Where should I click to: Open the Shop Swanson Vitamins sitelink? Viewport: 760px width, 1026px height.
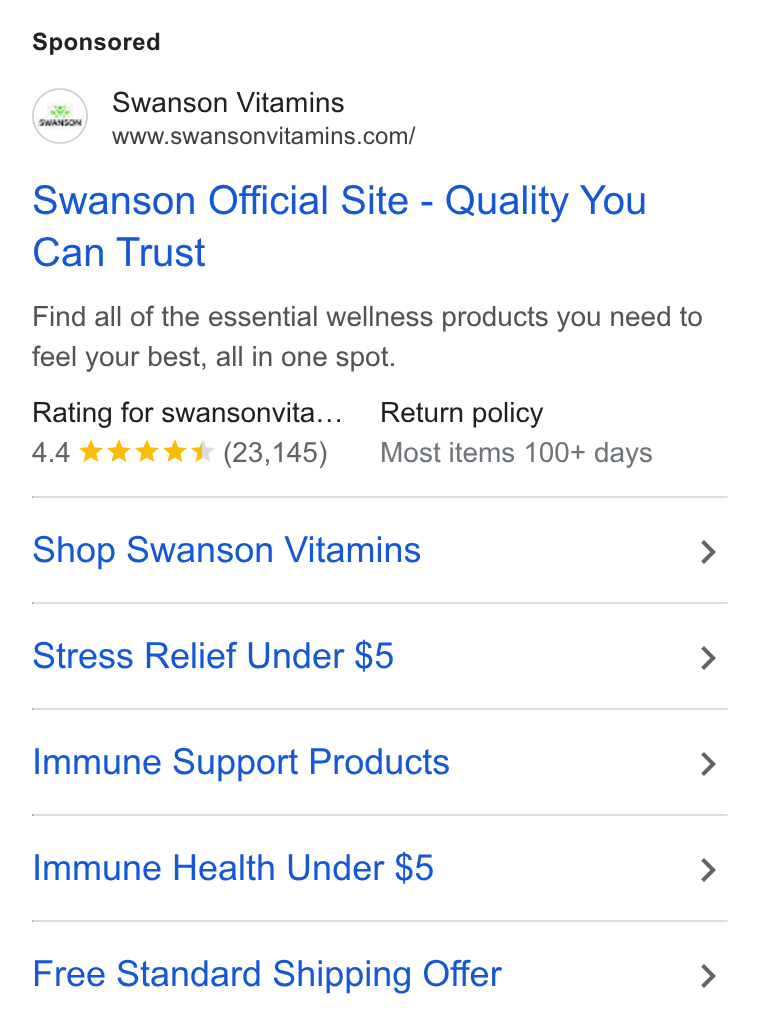(380, 550)
